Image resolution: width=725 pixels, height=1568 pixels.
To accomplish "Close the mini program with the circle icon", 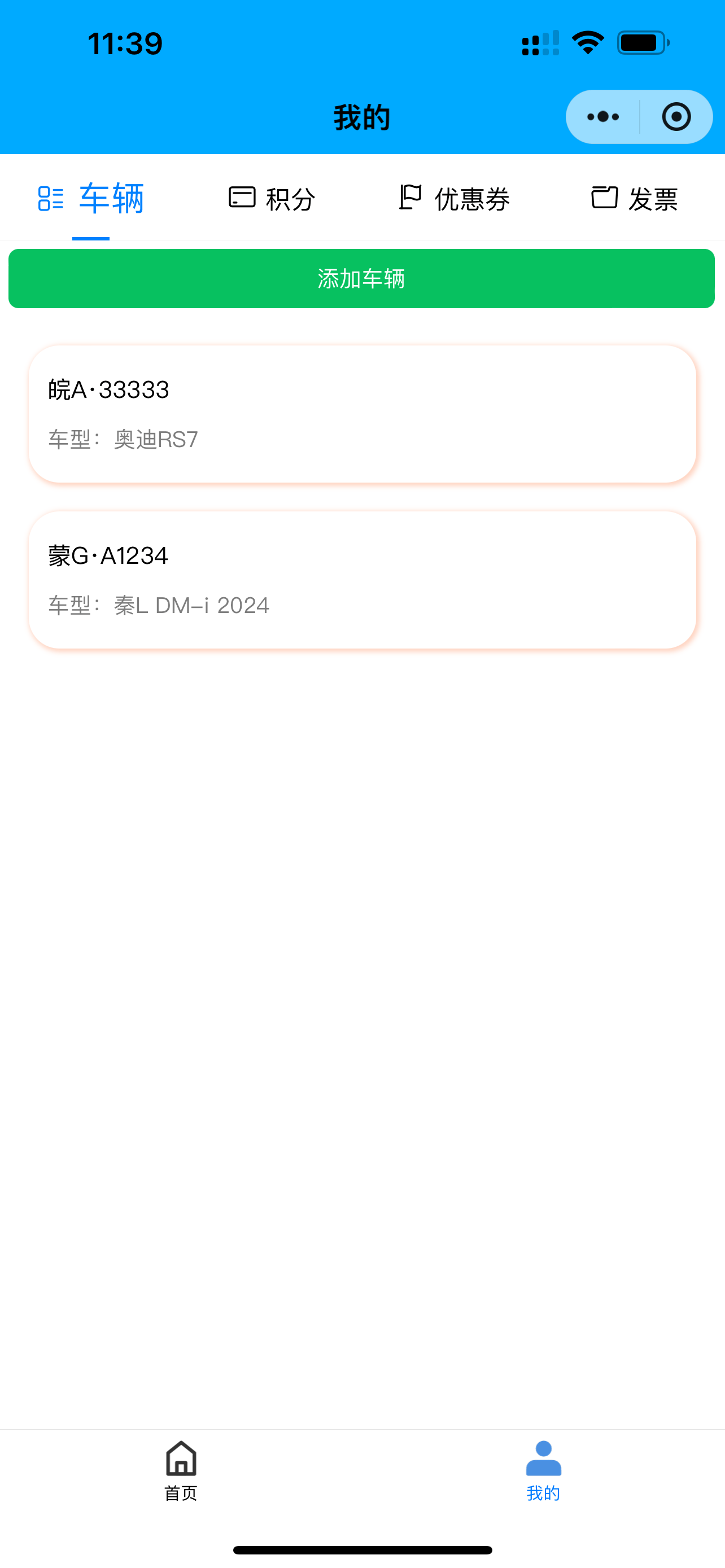I will (676, 117).
